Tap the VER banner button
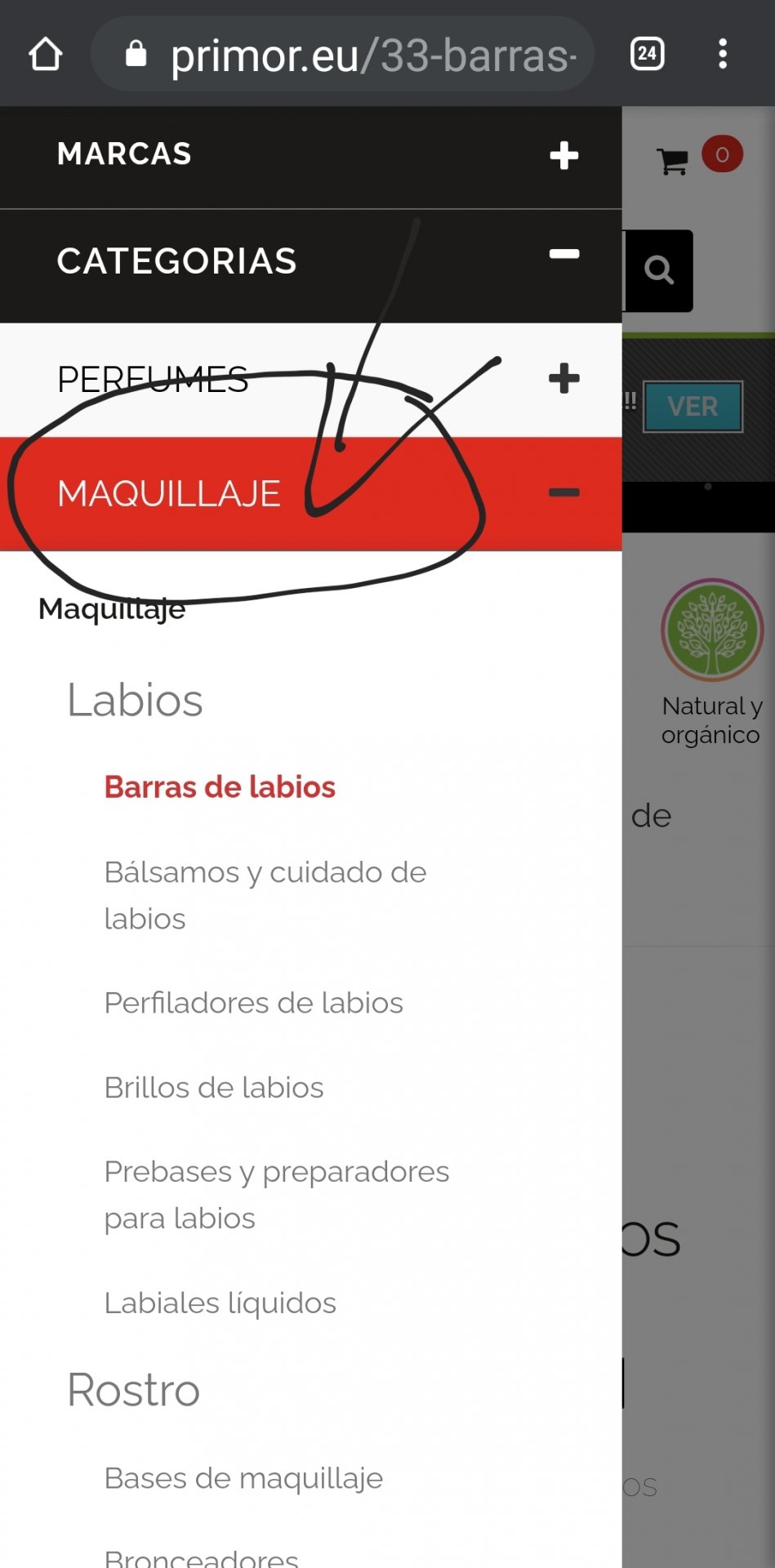 [693, 406]
